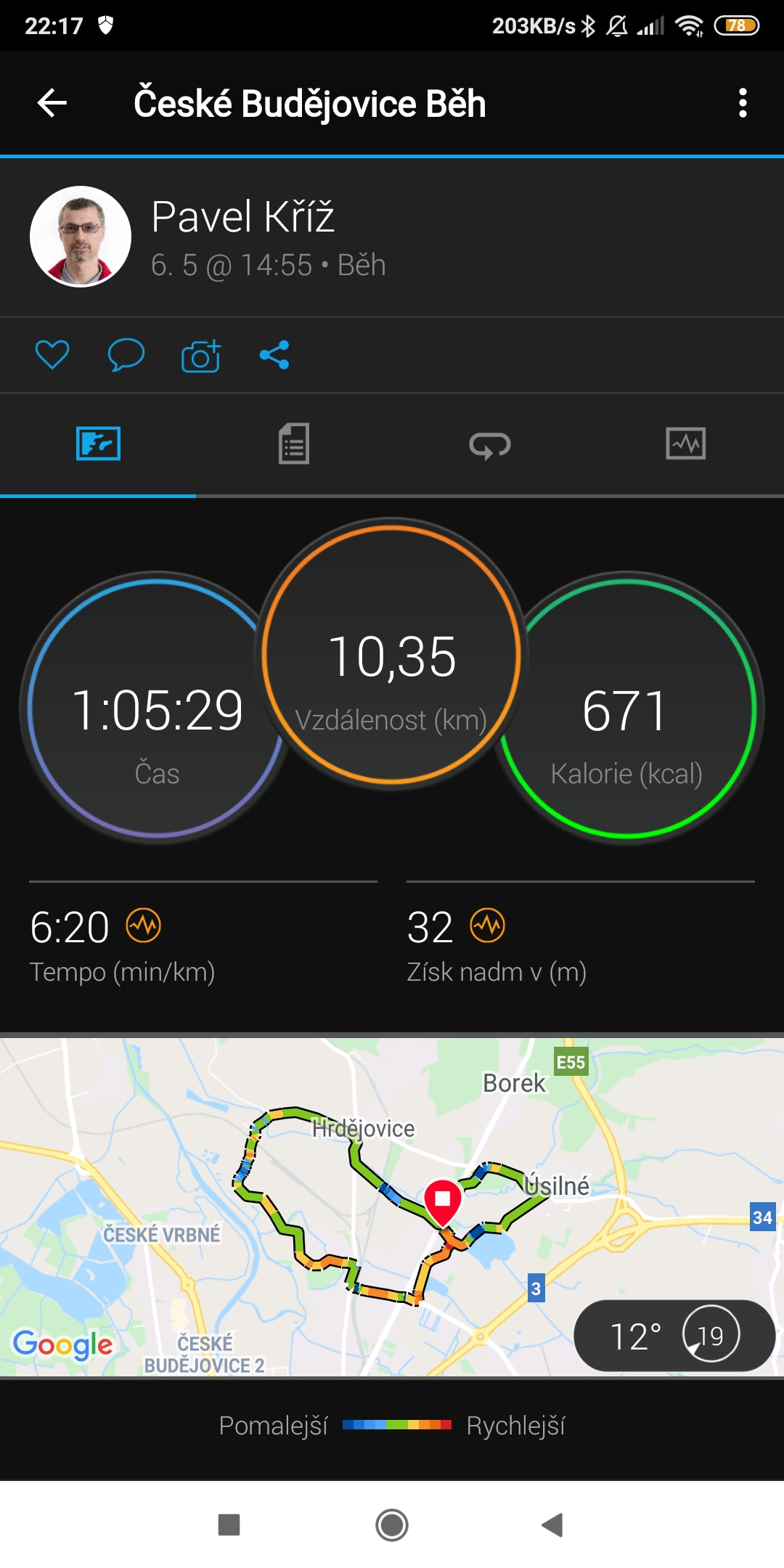Switch to the stats details tab
This screenshot has width=784, height=1568.
[294, 444]
